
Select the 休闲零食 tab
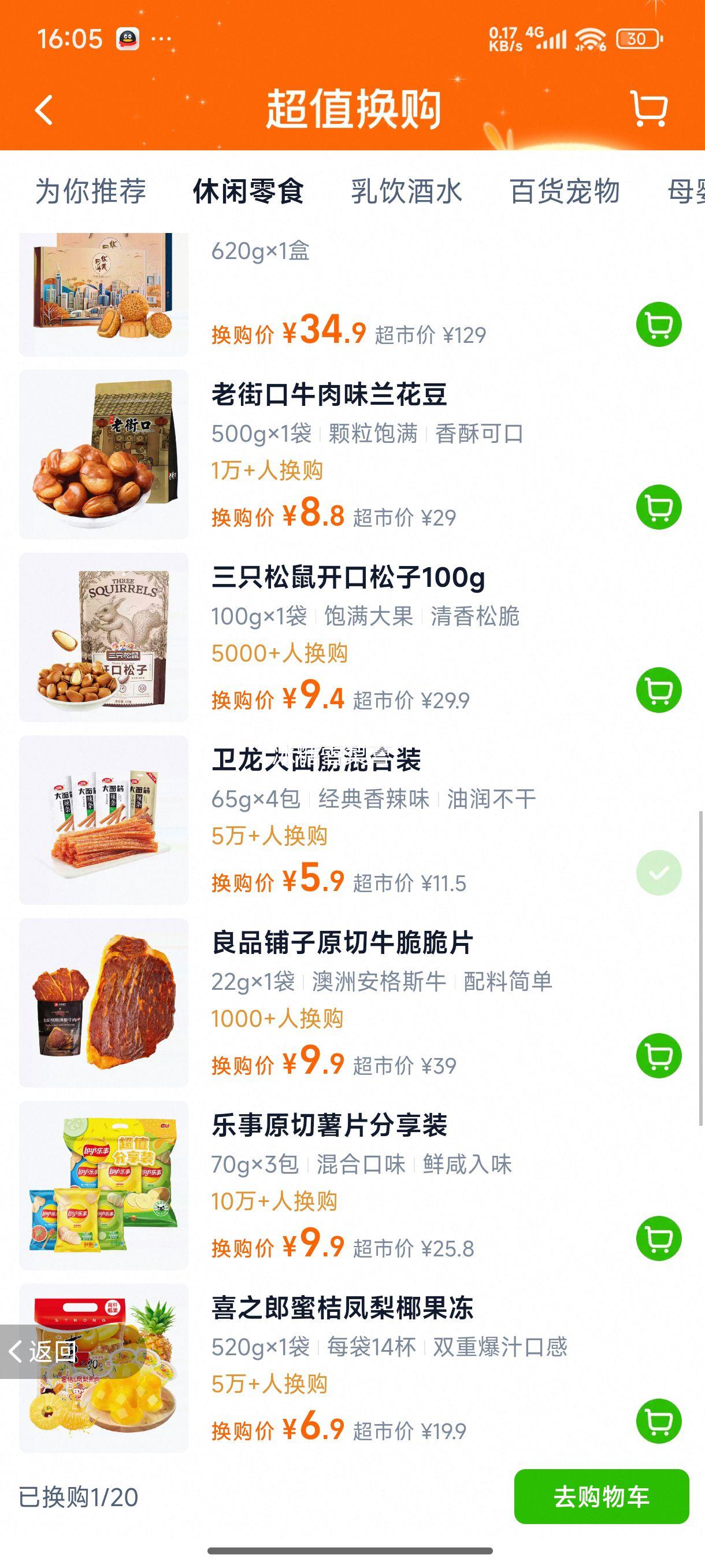click(x=248, y=191)
